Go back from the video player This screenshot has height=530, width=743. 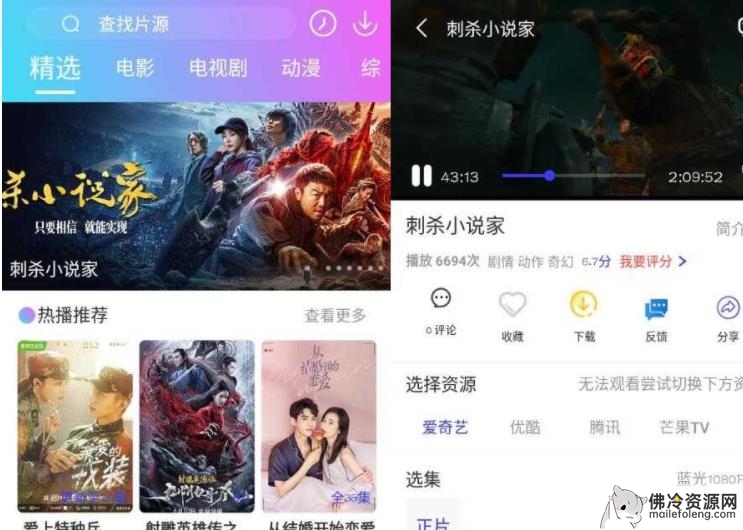point(421,29)
